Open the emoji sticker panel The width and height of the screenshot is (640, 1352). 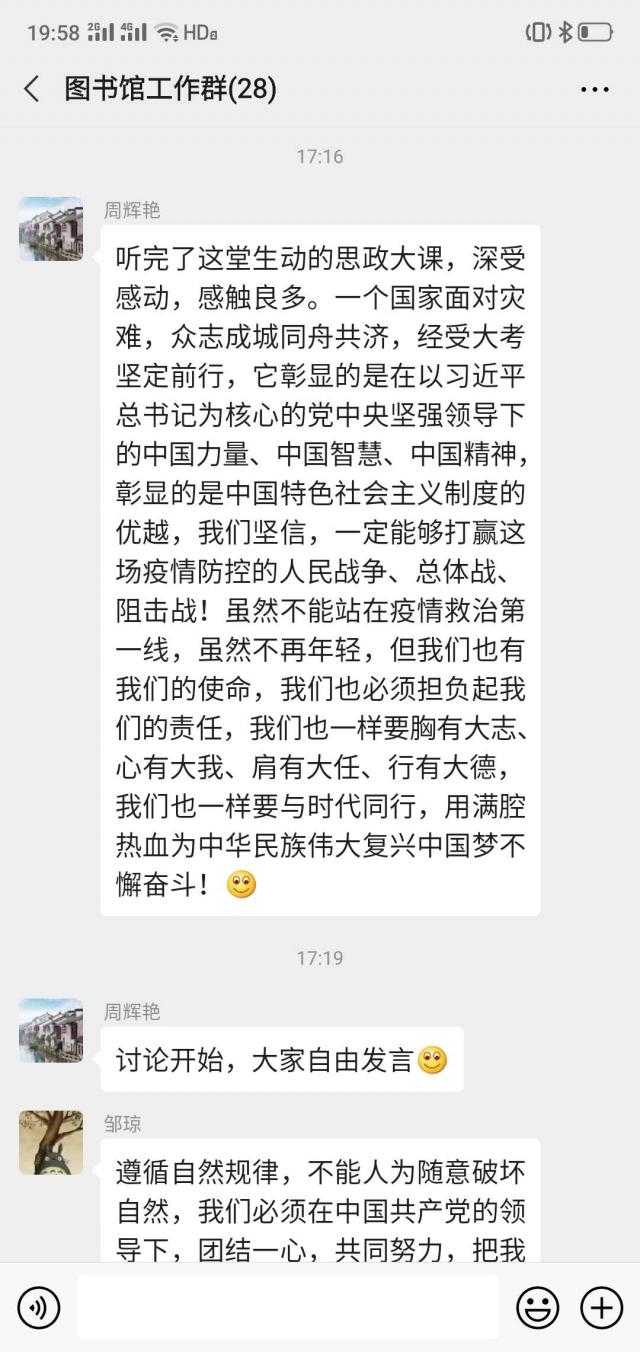[x=537, y=1307]
